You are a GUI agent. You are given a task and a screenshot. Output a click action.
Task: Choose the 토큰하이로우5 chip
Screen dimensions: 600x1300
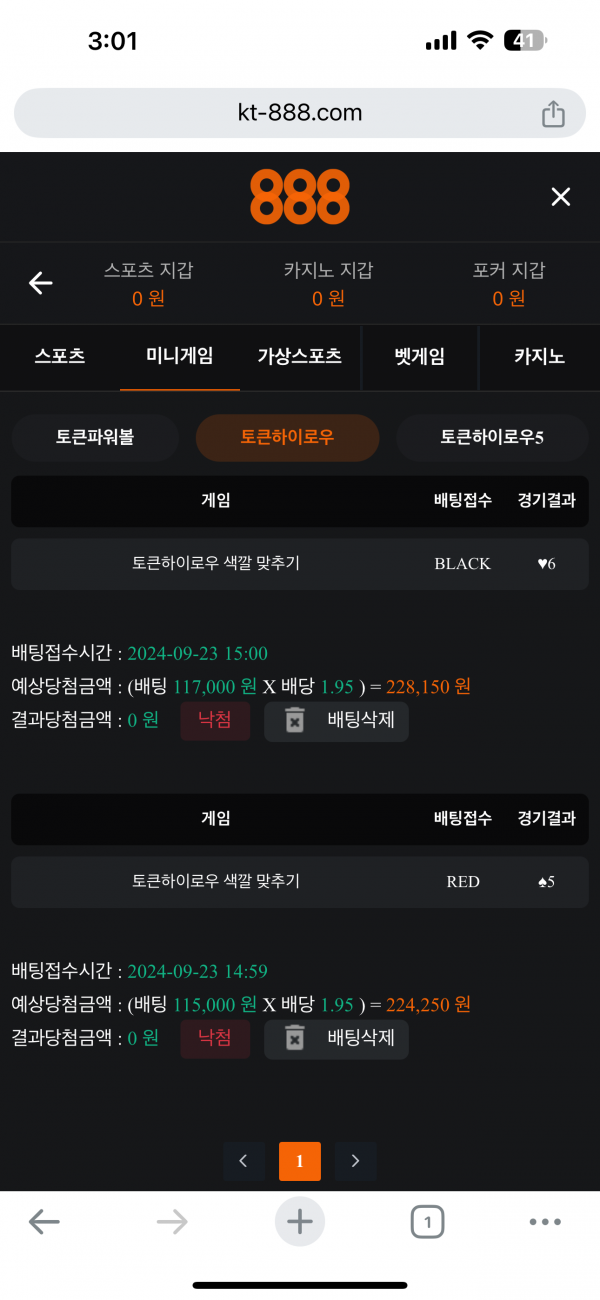[492, 437]
